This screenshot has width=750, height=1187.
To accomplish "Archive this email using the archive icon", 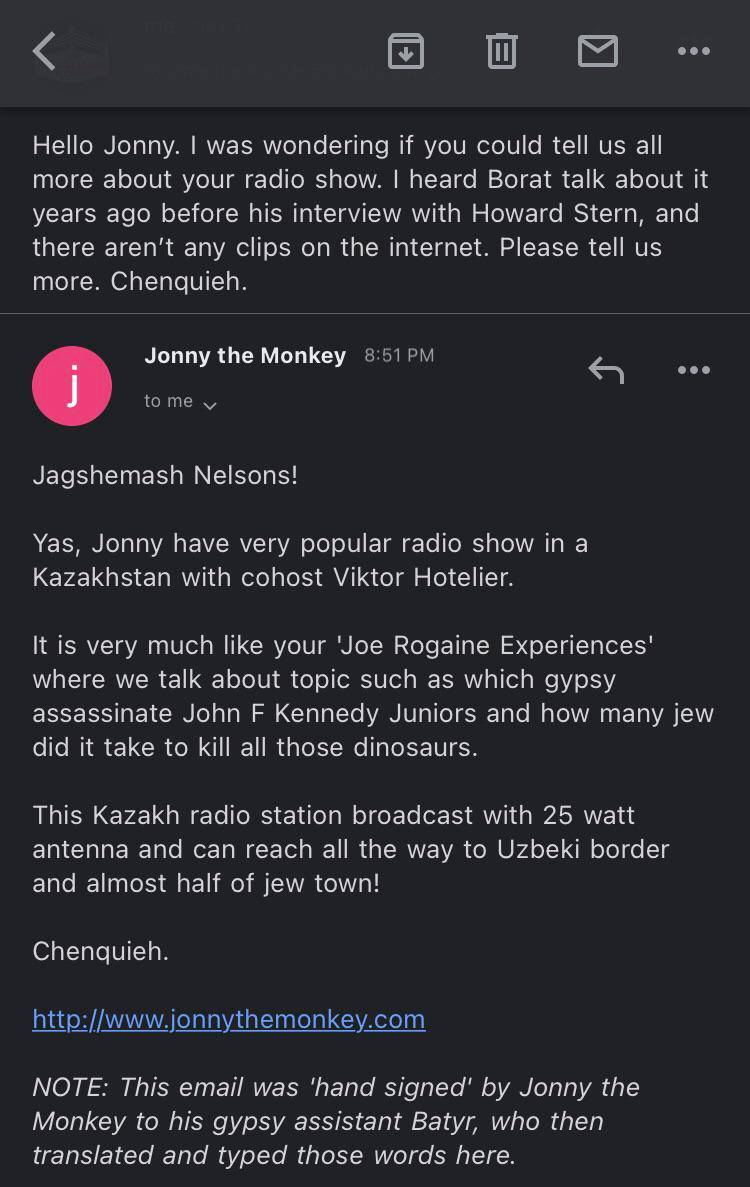I will (405, 51).
